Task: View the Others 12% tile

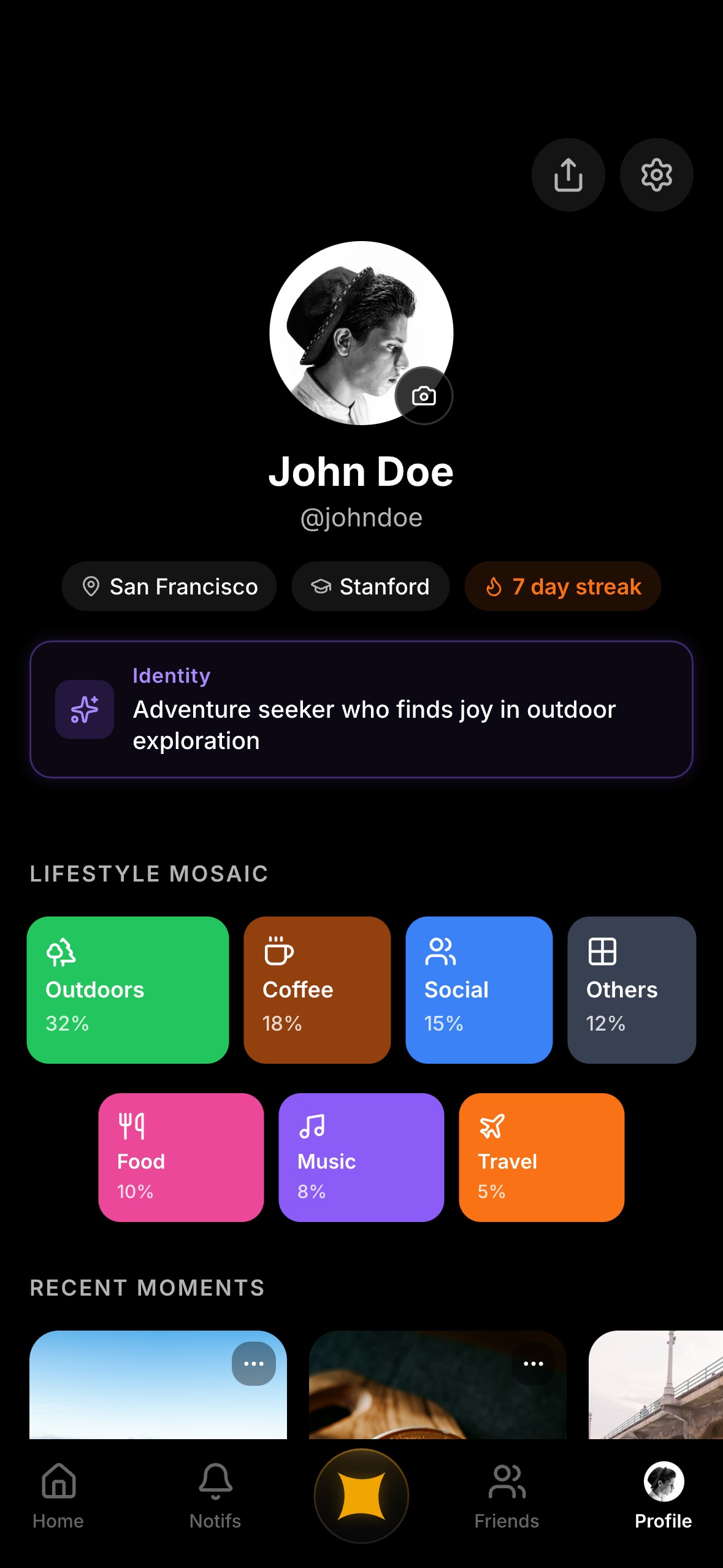Action: coord(632,990)
